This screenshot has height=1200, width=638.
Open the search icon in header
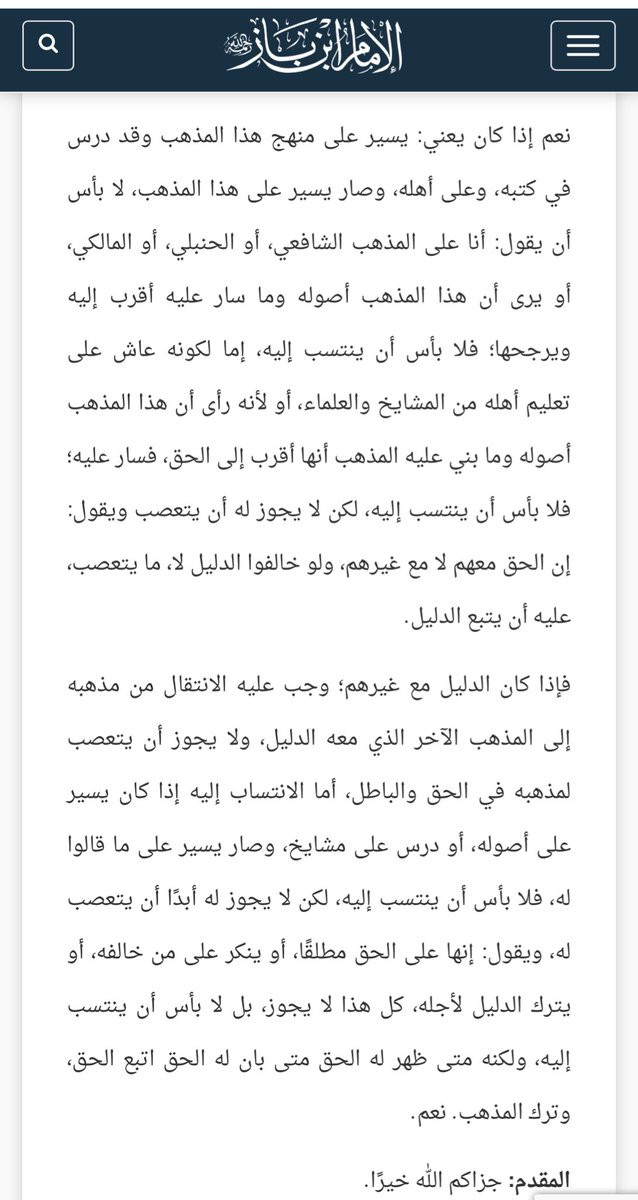coord(49,45)
